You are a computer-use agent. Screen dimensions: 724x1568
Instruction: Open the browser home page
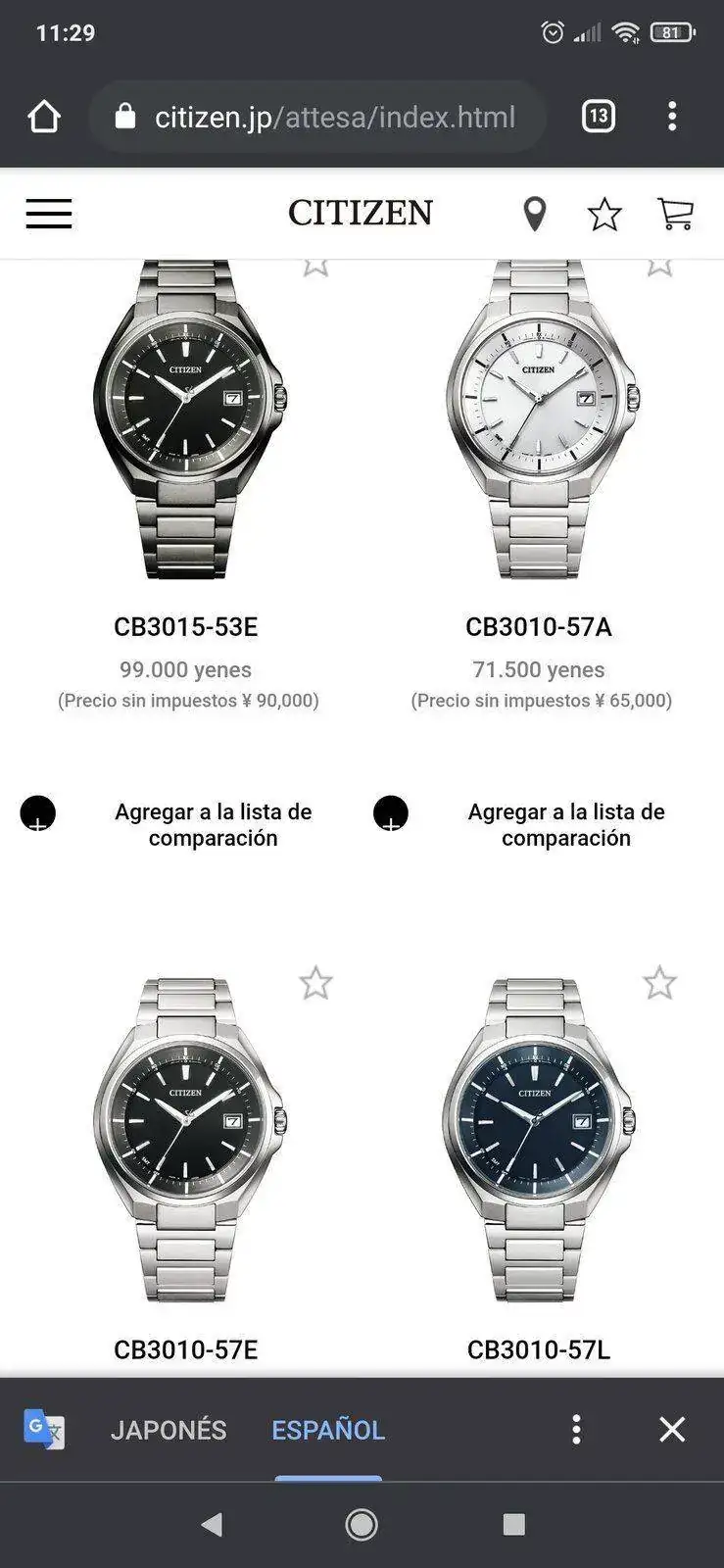44,117
